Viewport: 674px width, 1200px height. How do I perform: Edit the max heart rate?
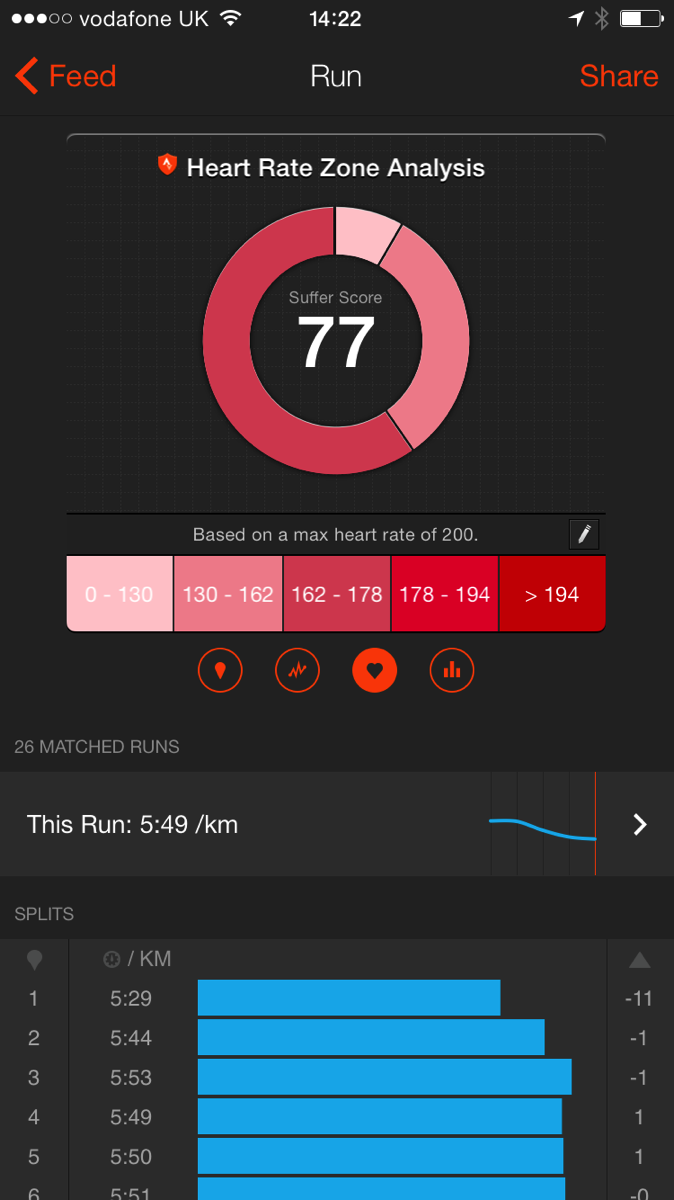click(584, 534)
